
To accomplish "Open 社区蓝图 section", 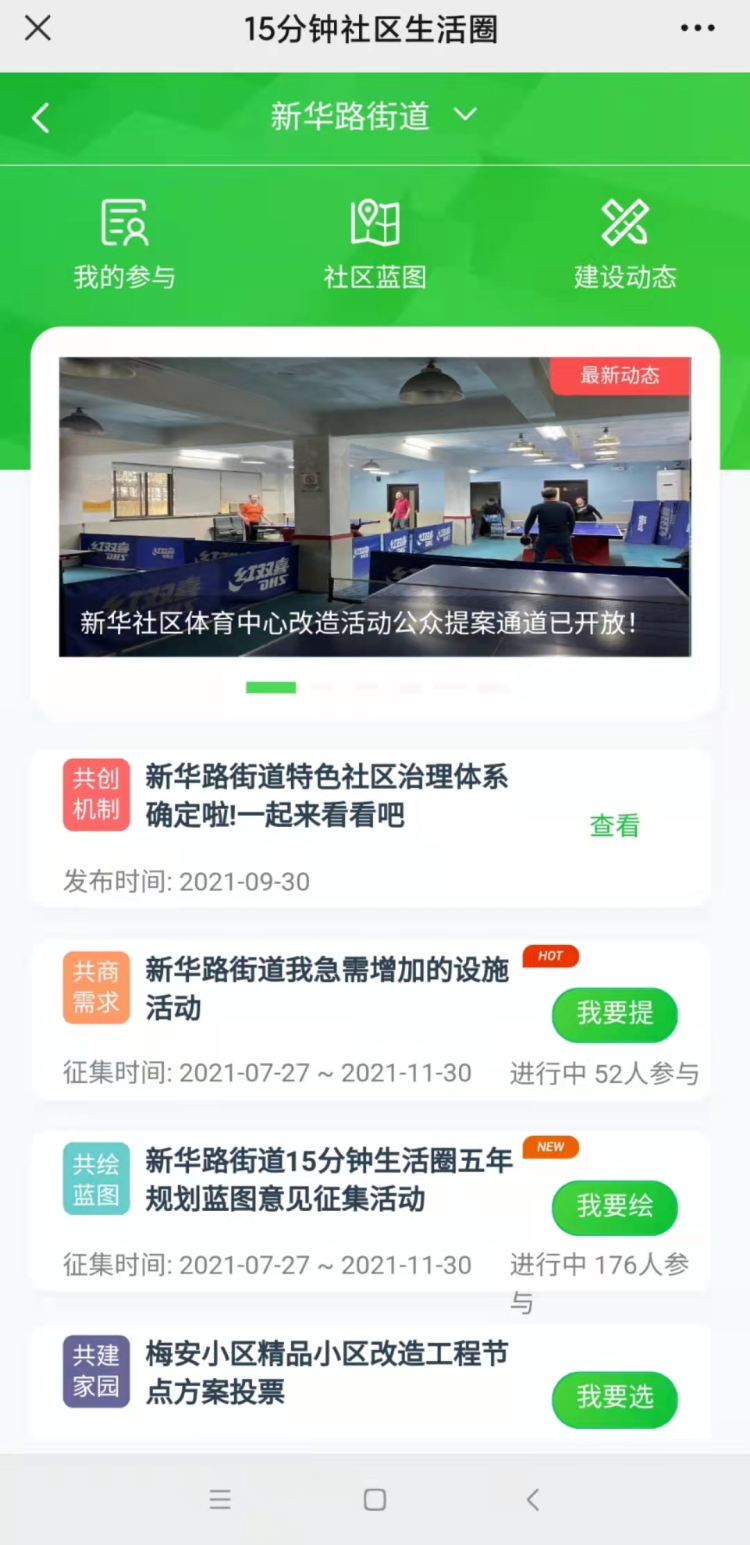I will [x=375, y=244].
